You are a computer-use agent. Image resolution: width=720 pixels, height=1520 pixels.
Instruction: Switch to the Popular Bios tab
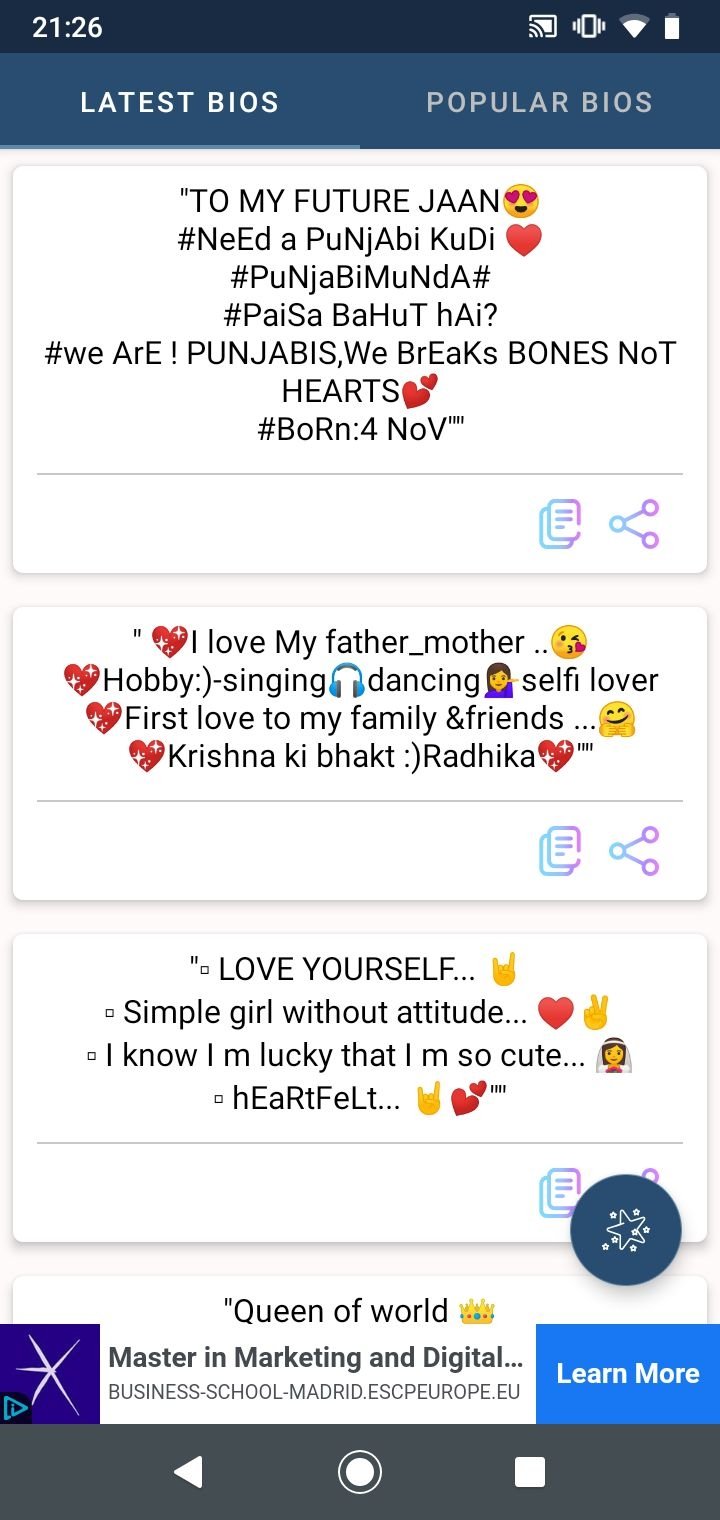pyautogui.click(x=539, y=102)
